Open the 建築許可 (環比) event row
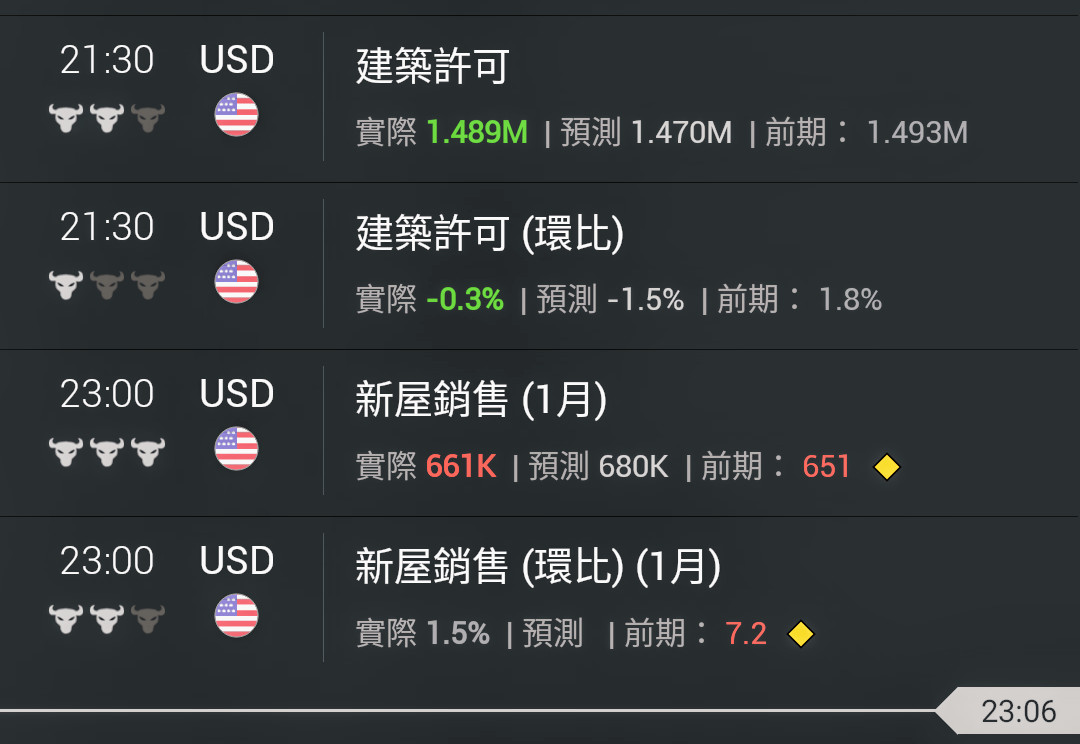 point(490,235)
